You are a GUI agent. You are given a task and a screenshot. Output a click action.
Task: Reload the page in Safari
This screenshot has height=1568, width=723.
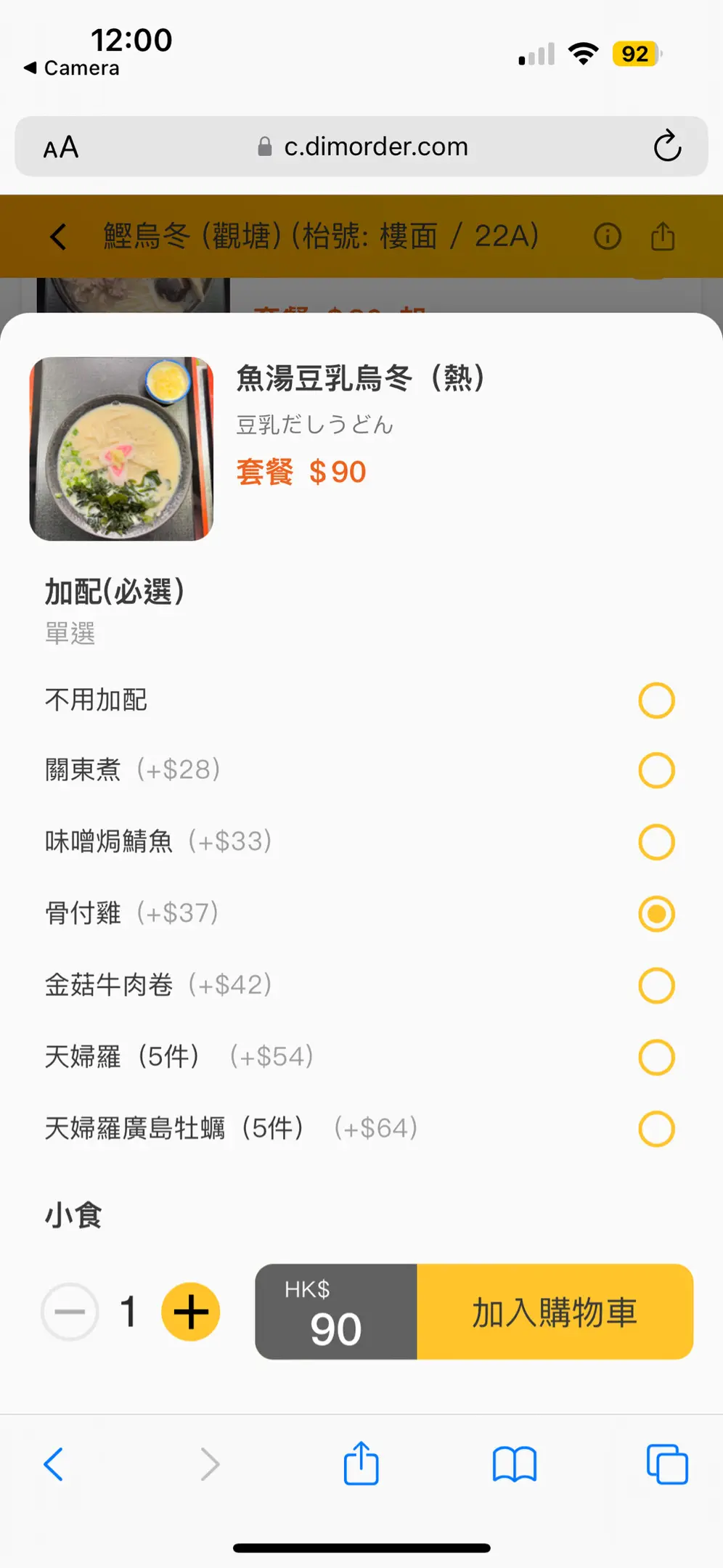coord(667,146)
